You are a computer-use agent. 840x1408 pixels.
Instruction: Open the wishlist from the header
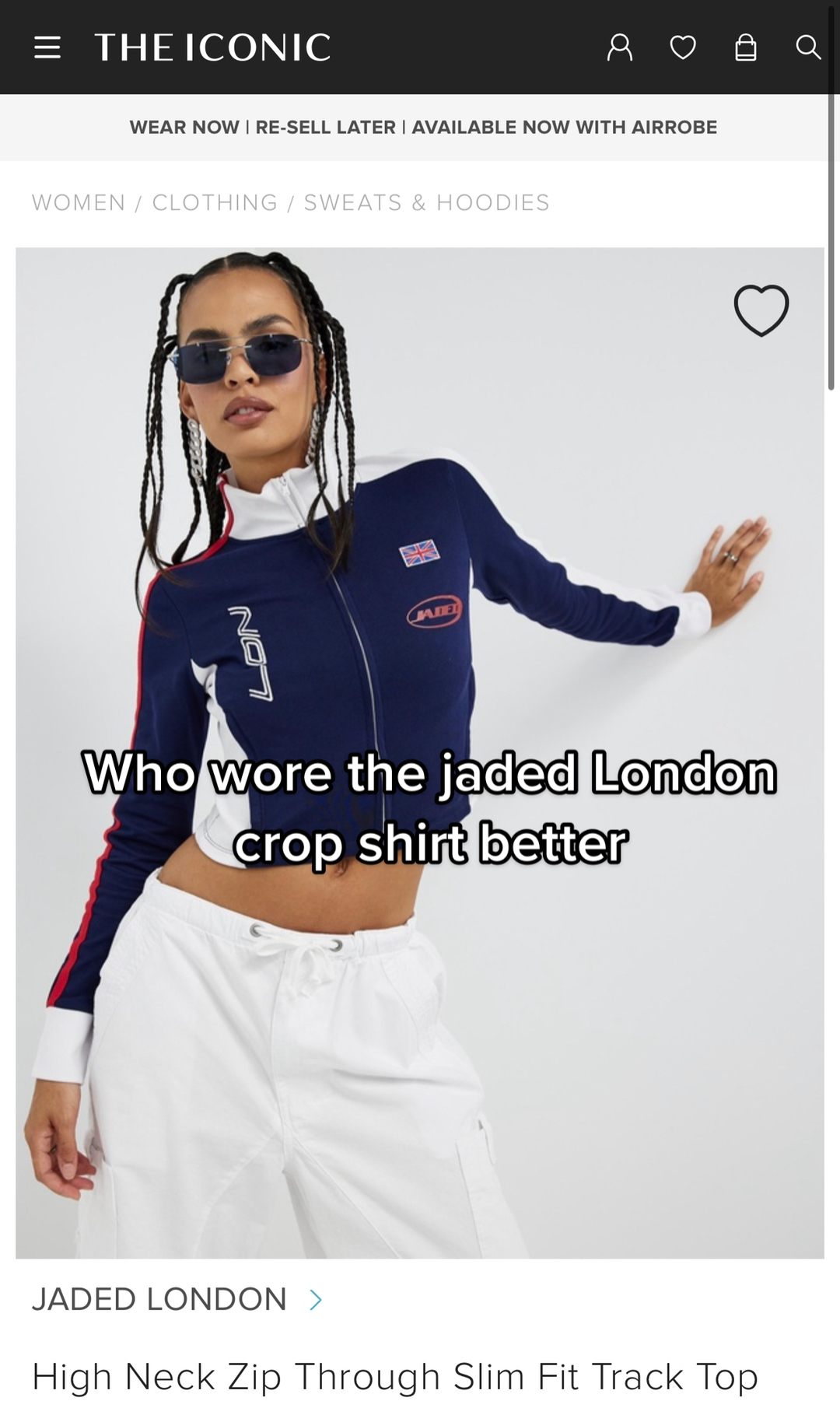683,48
